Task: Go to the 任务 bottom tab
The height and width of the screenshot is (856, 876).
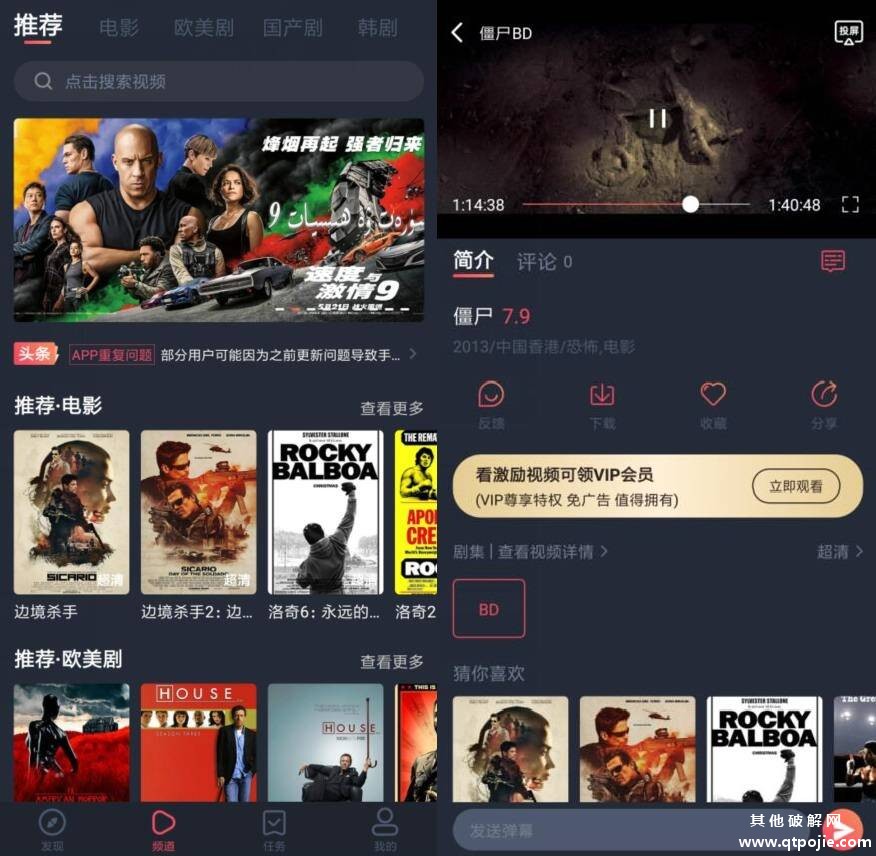Action: tap(273, 830)
